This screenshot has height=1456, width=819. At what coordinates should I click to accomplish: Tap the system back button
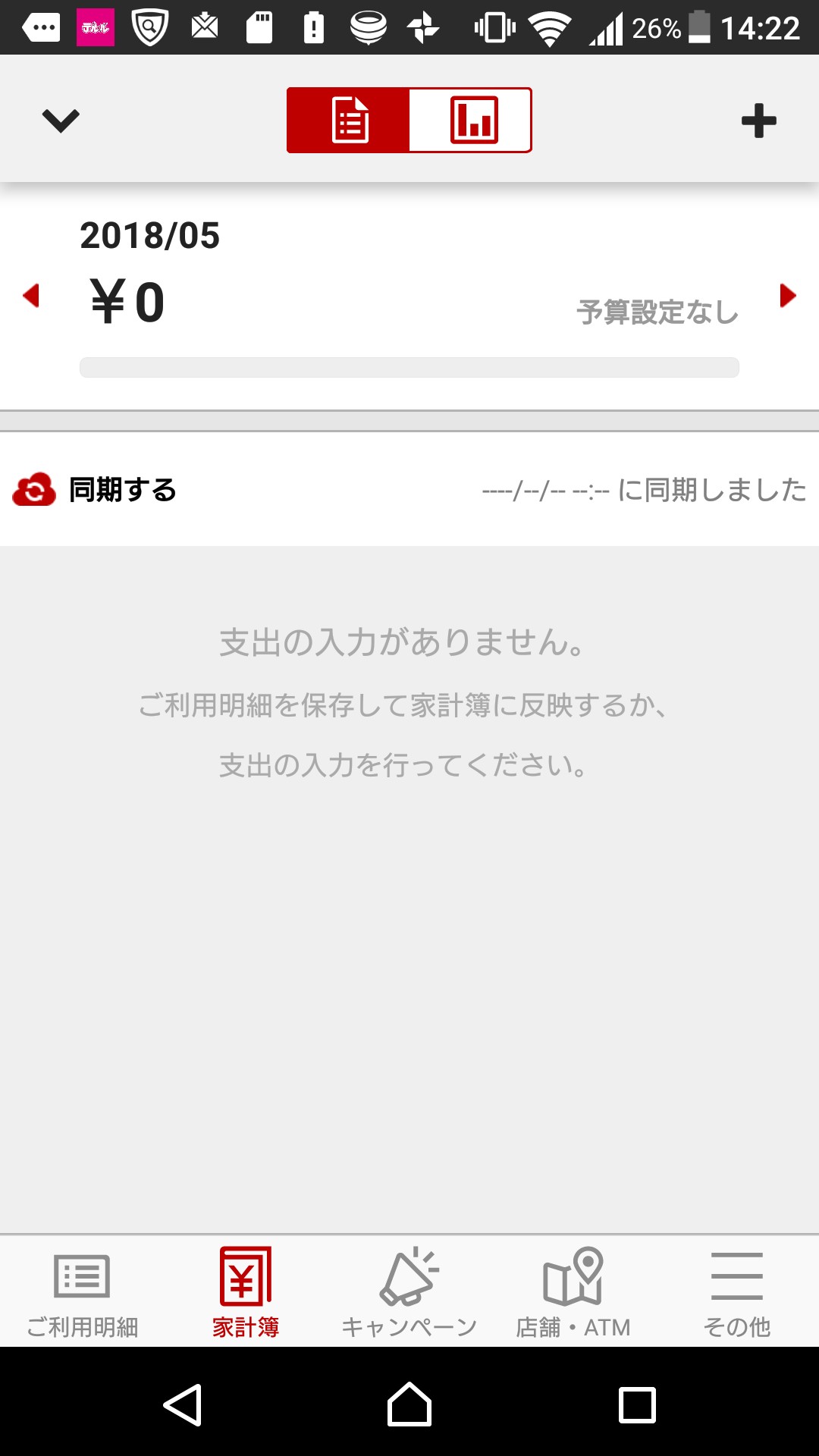[x=183, y=1405]
